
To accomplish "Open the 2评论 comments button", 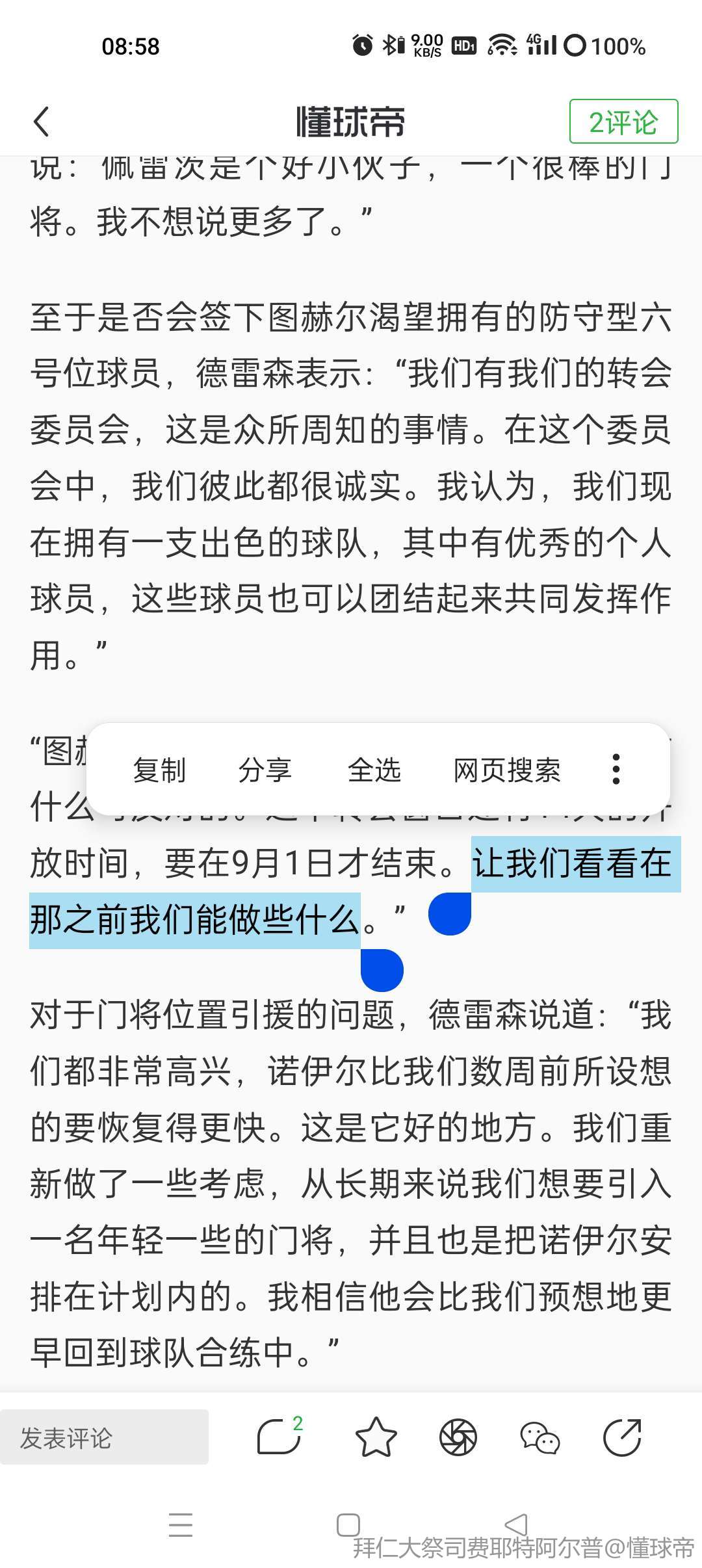I will point(623,122).
